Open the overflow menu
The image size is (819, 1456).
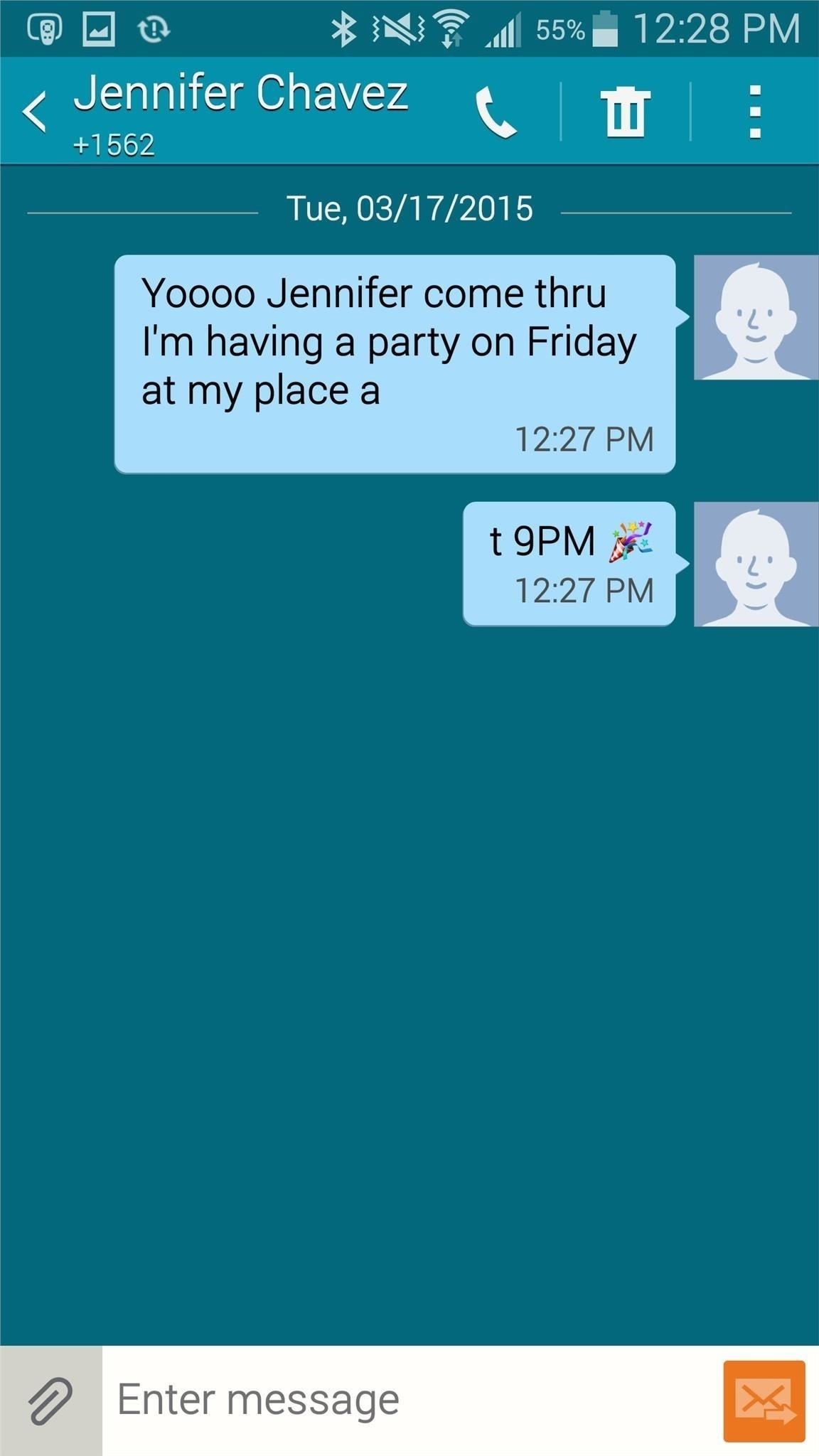pos(755,112)
